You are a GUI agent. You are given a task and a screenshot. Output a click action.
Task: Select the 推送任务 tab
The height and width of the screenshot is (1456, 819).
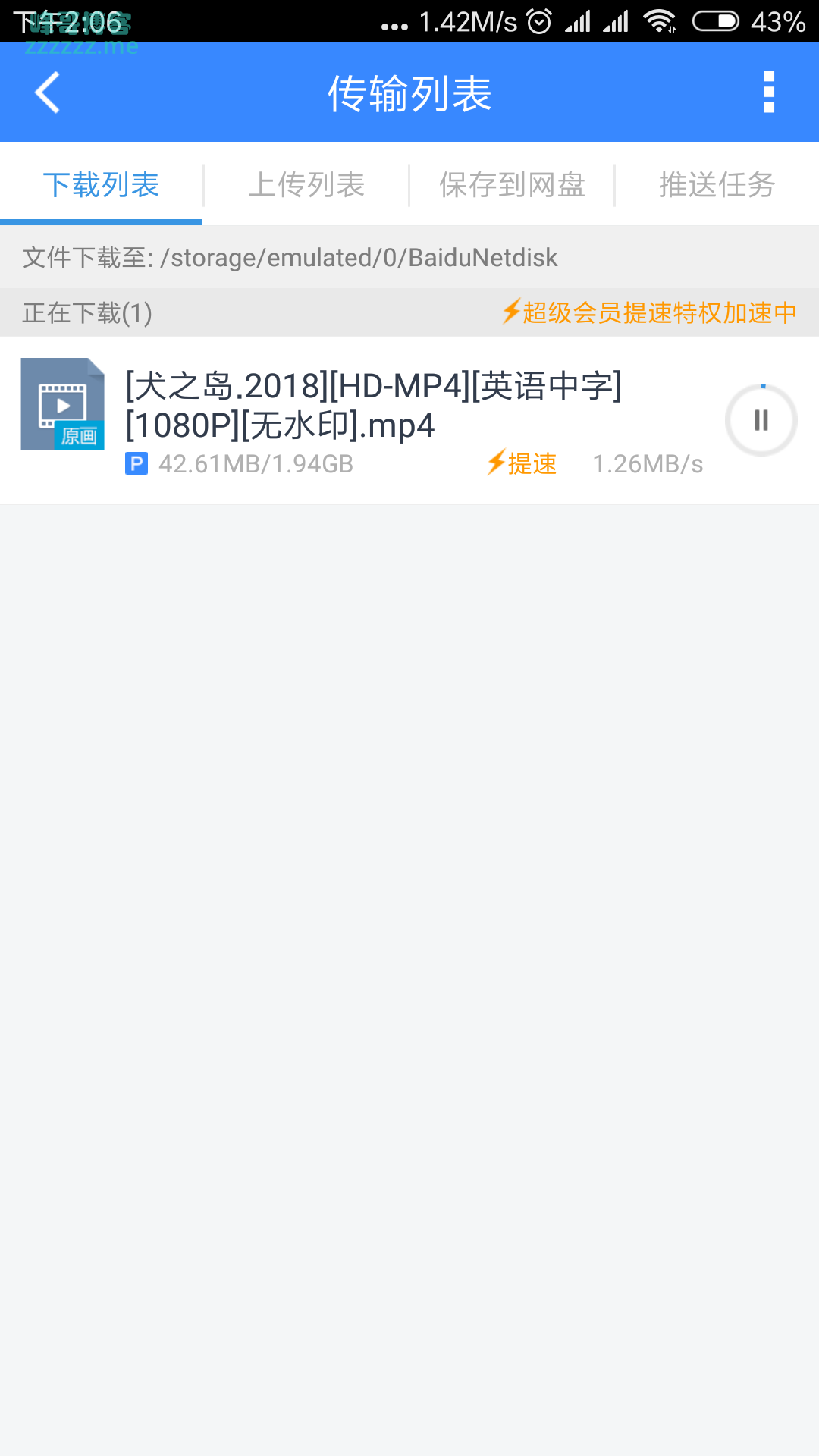(x=717, y=185)
